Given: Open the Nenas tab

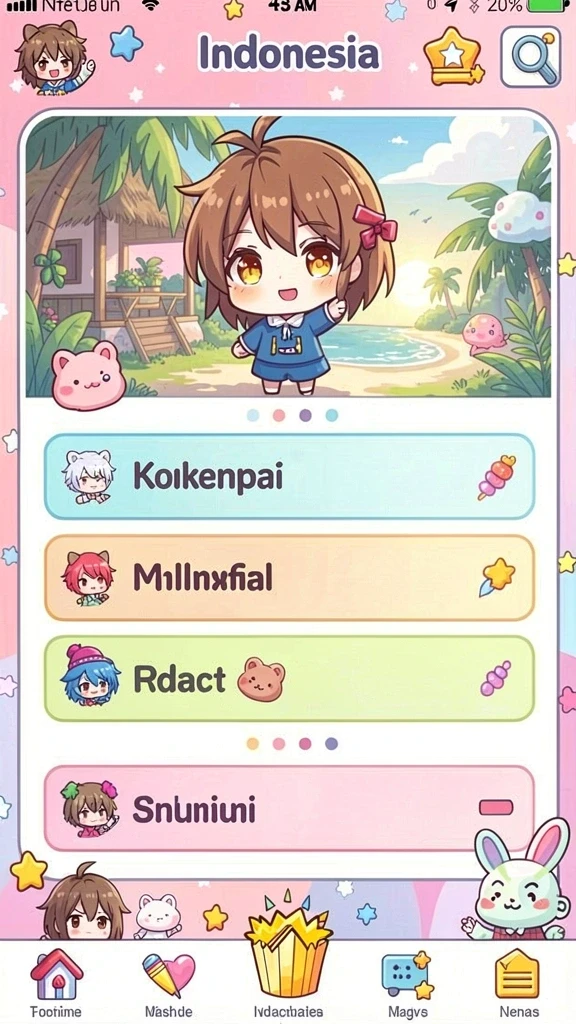Looking at the screenshot, I should 519,983.
